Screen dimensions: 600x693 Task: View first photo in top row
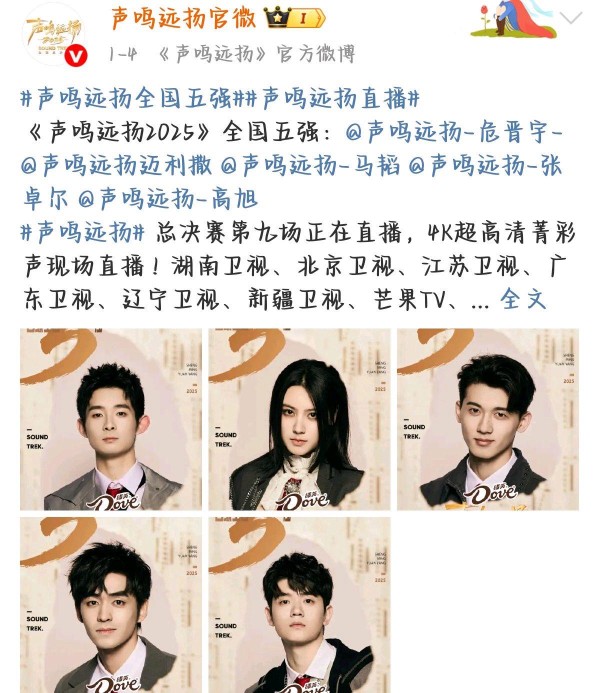[x=110, y=419]
